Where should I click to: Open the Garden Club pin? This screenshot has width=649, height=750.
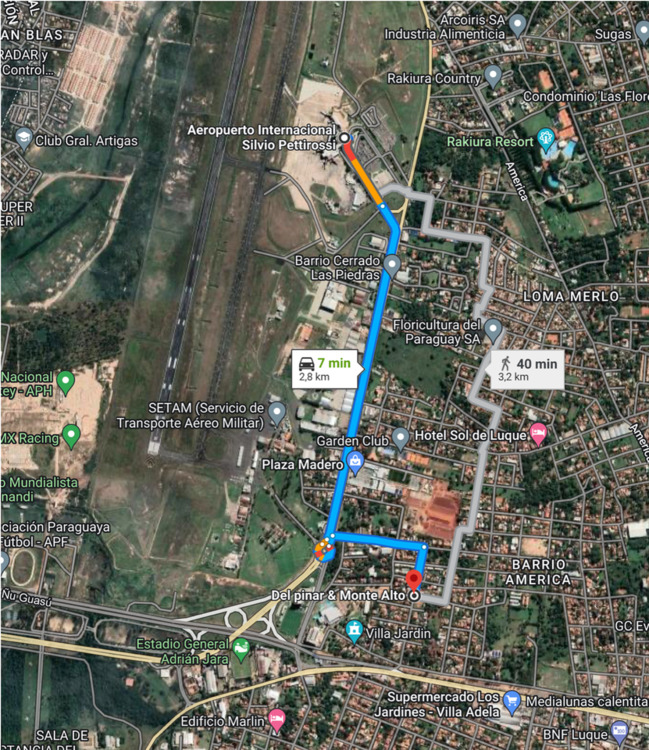[400, 437]
